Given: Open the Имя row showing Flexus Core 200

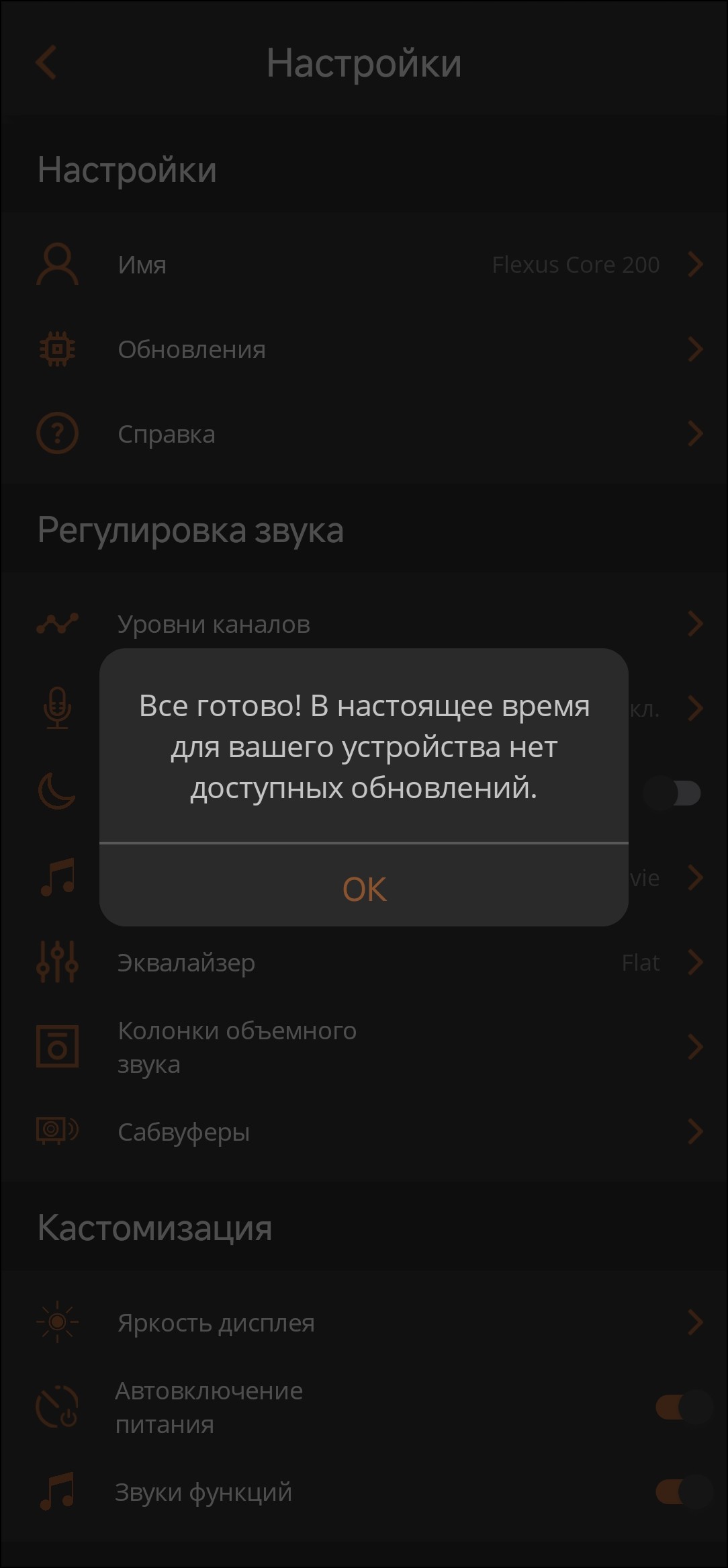Looking at the screenshot, I should pos(364,265).
